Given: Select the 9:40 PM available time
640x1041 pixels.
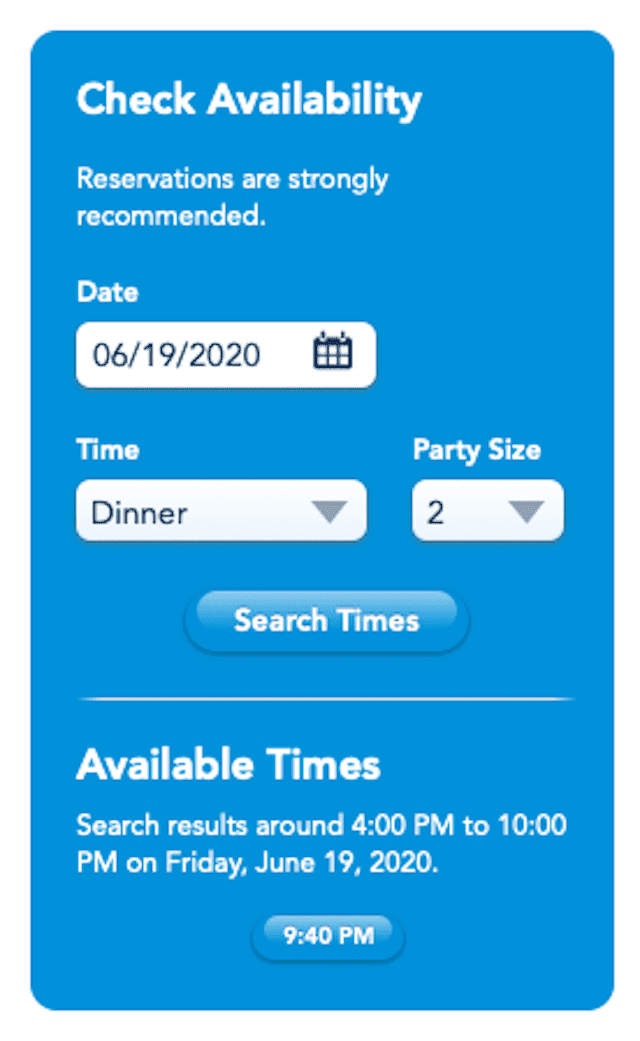Looking at the screenshot, I should coord(328,936).
